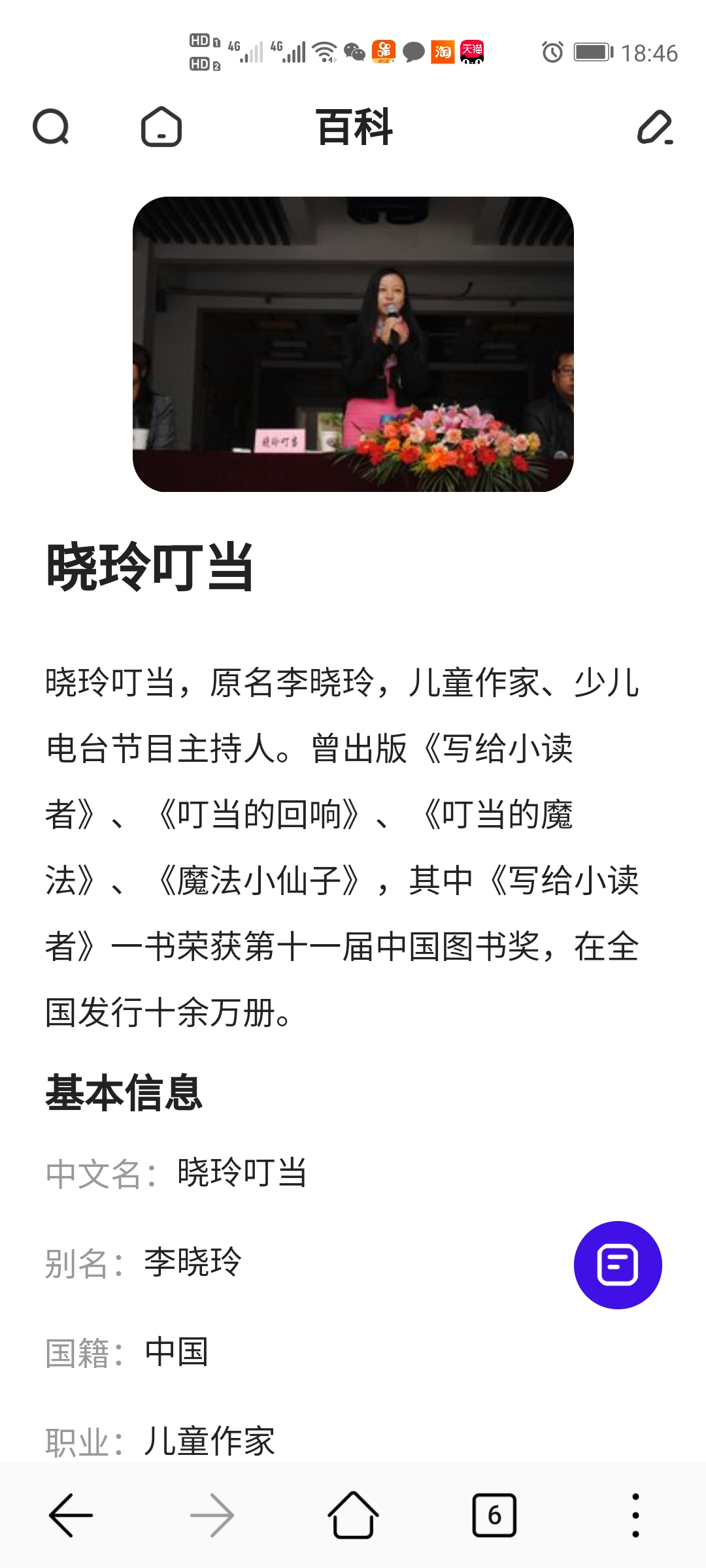Screen dimensions: 706x1568
Task: Open the browser overflow menu
Action: [x=635, y=1515]
